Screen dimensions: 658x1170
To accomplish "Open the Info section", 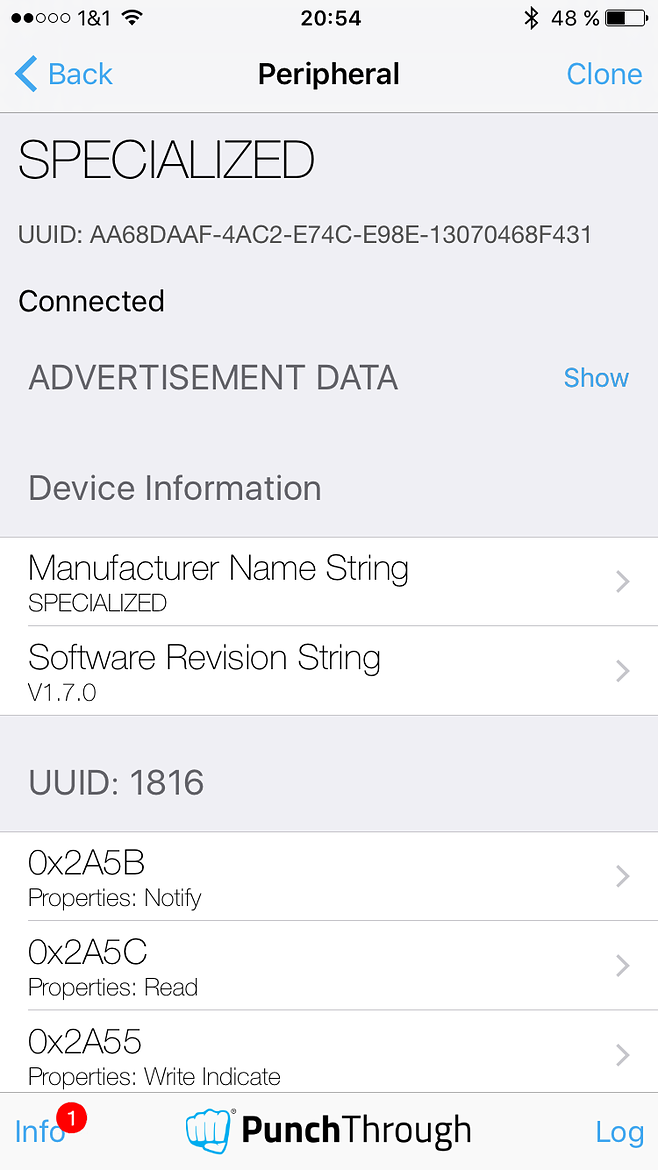I will (x=41, y=1131).
